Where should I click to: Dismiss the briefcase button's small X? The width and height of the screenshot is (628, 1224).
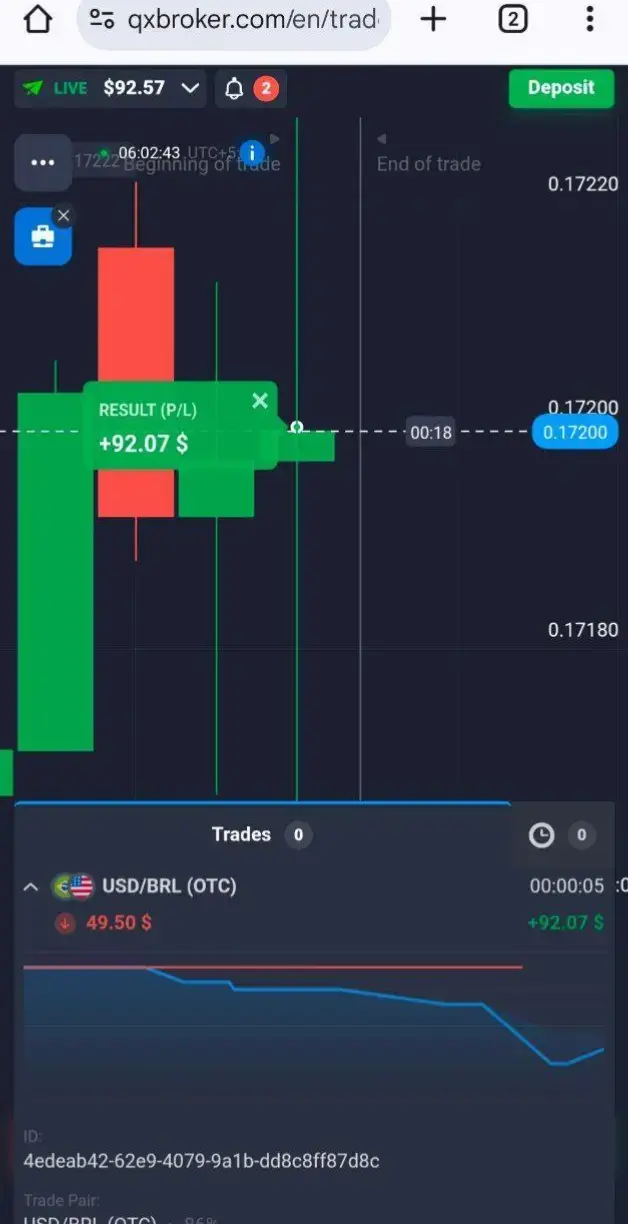coord(64,215)
